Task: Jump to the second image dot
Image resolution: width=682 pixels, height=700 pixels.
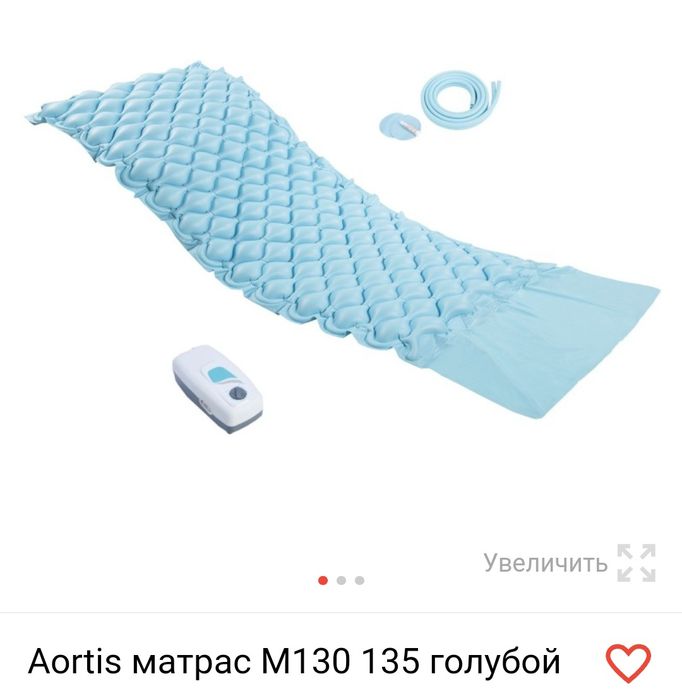Action: (341, 580)
